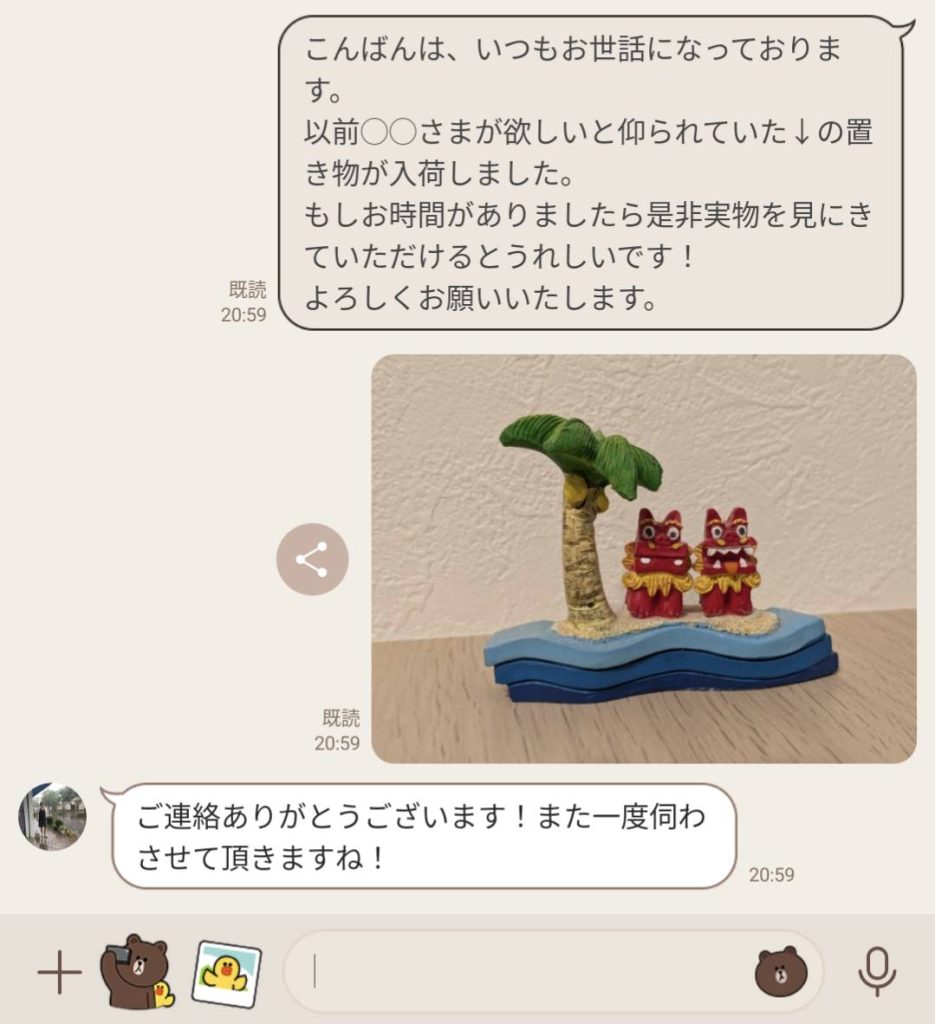
Task: Open the plus attachment menu
Action: (59, 972)
